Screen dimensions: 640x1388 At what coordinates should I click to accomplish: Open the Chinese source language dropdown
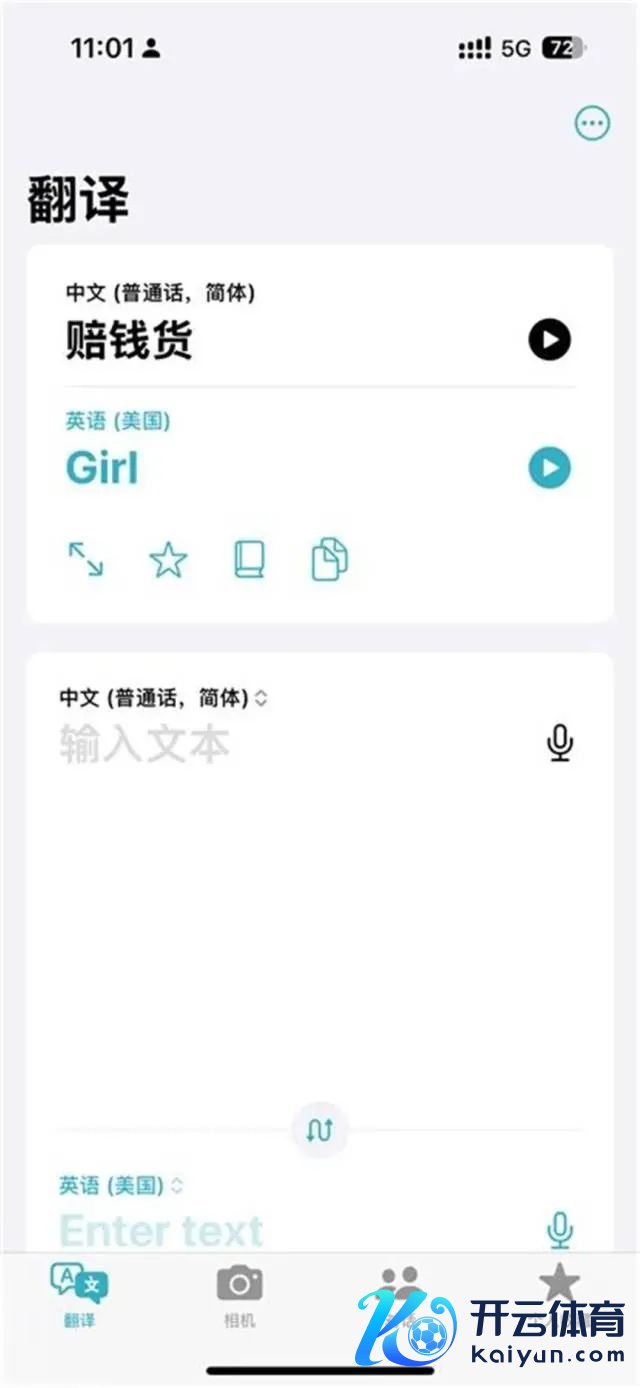(163, 698)
